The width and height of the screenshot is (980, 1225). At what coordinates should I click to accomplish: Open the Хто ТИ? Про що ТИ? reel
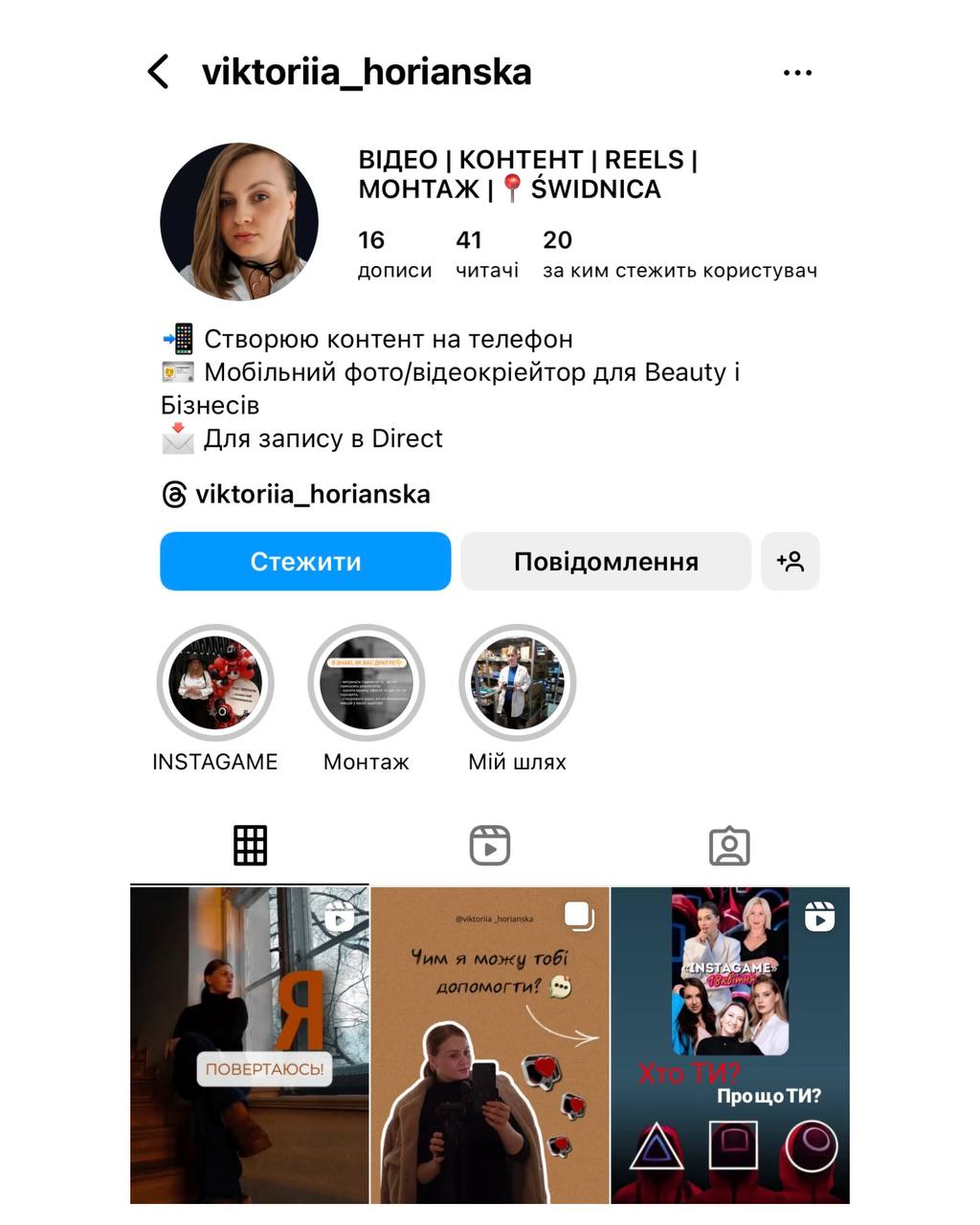click(x=730, y=1045)
